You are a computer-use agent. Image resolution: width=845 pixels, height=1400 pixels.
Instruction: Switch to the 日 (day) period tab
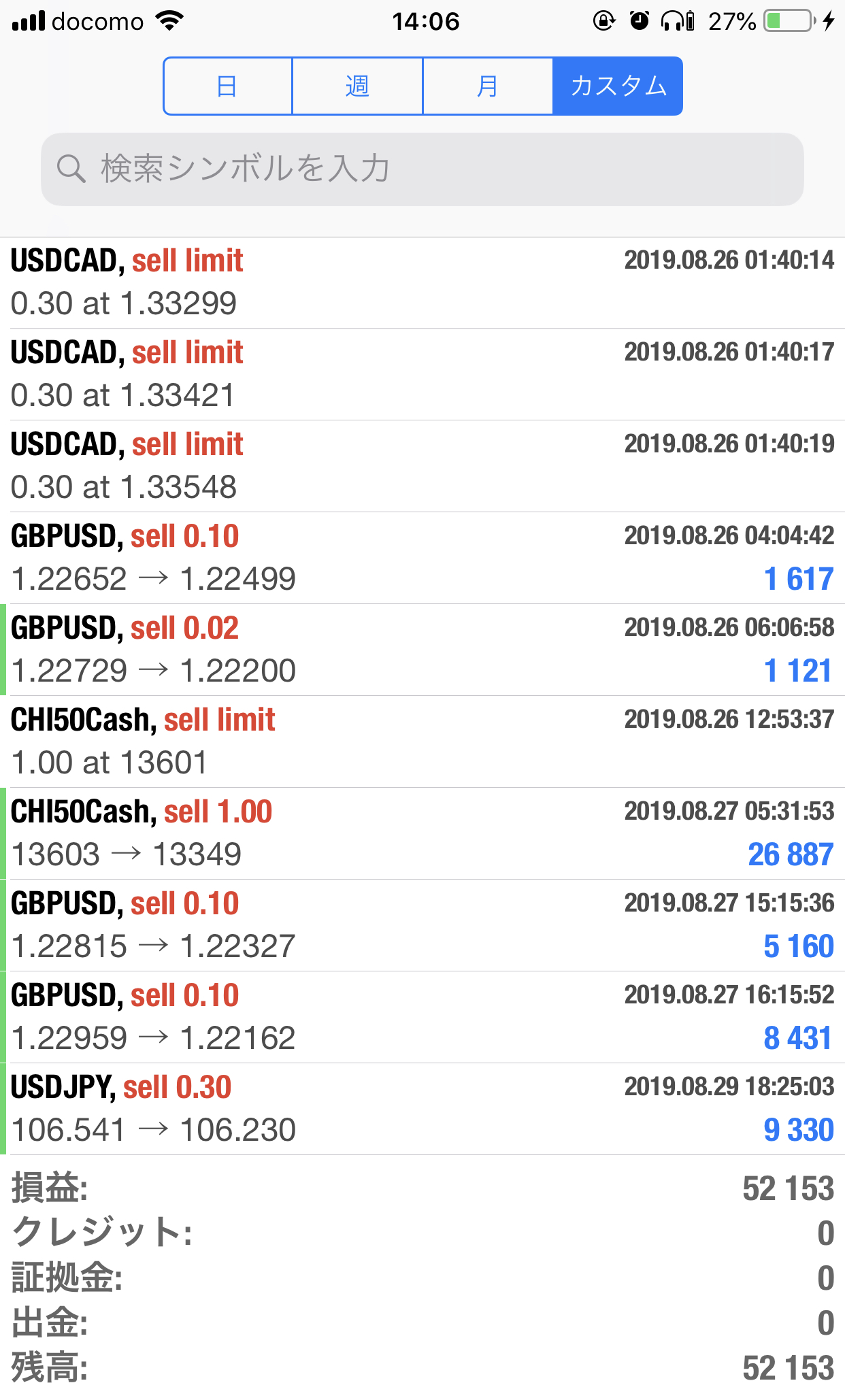coord(228,86)
